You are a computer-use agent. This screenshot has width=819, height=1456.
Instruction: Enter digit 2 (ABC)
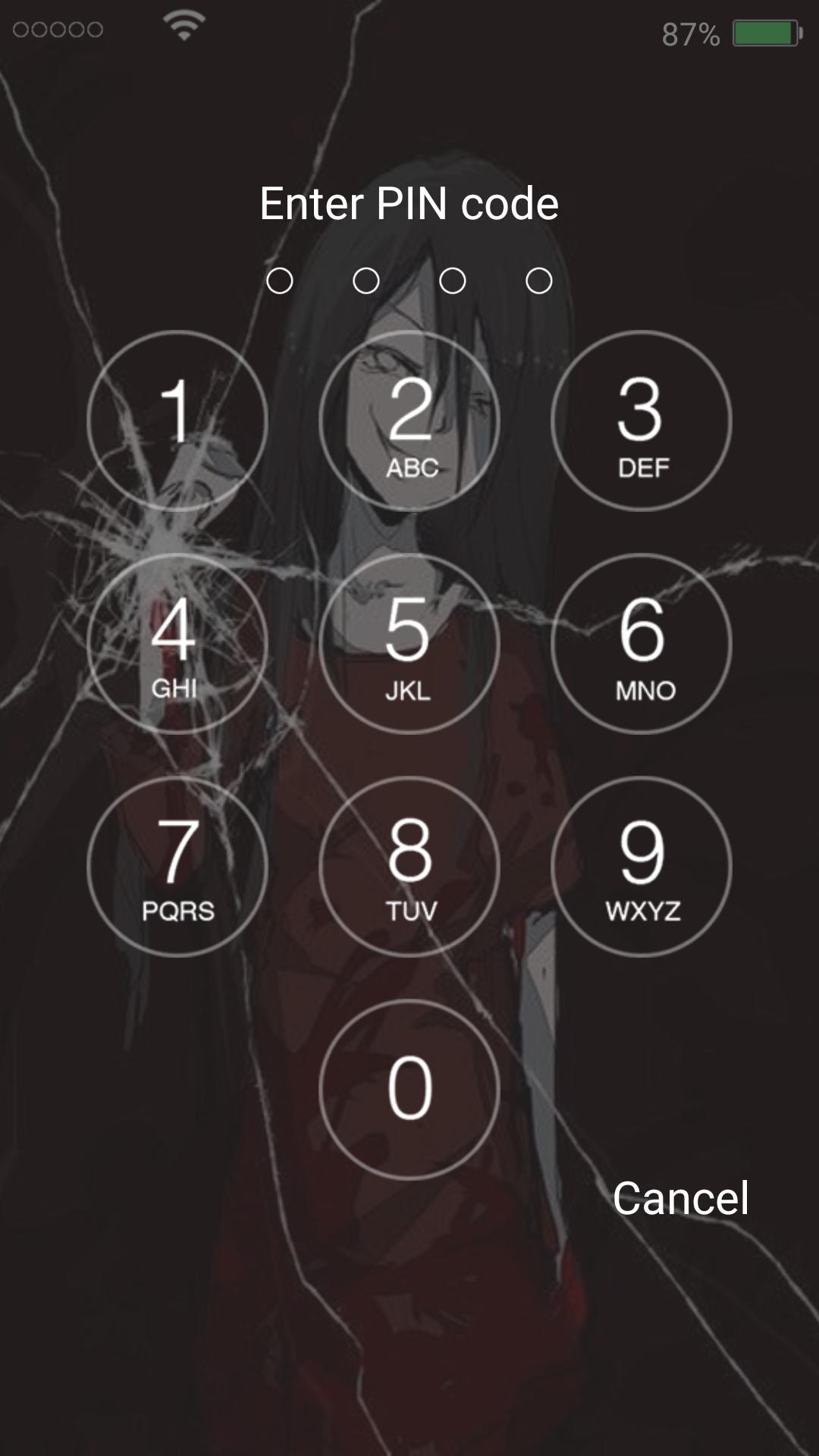point(409,420)
